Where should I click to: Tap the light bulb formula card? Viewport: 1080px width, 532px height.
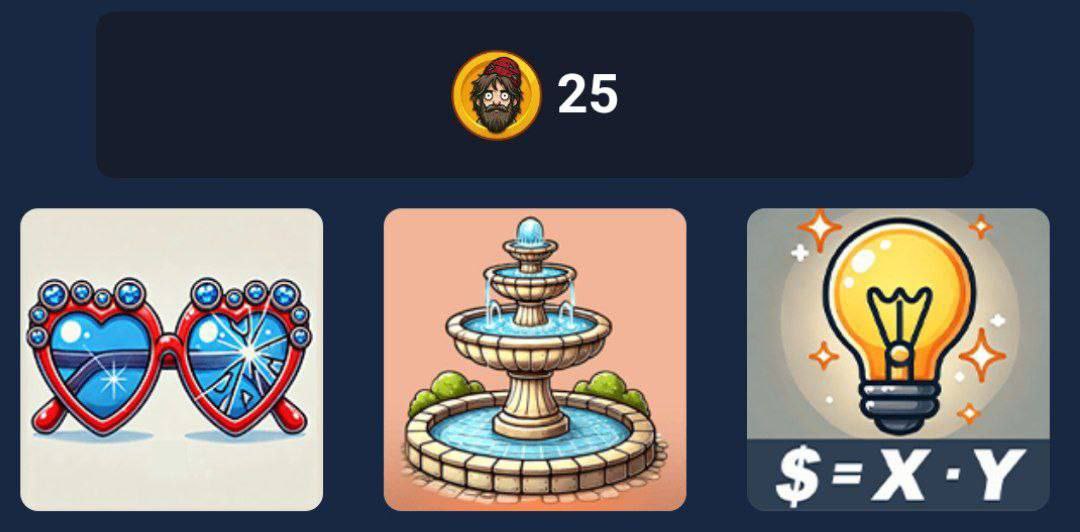(897, 359)
